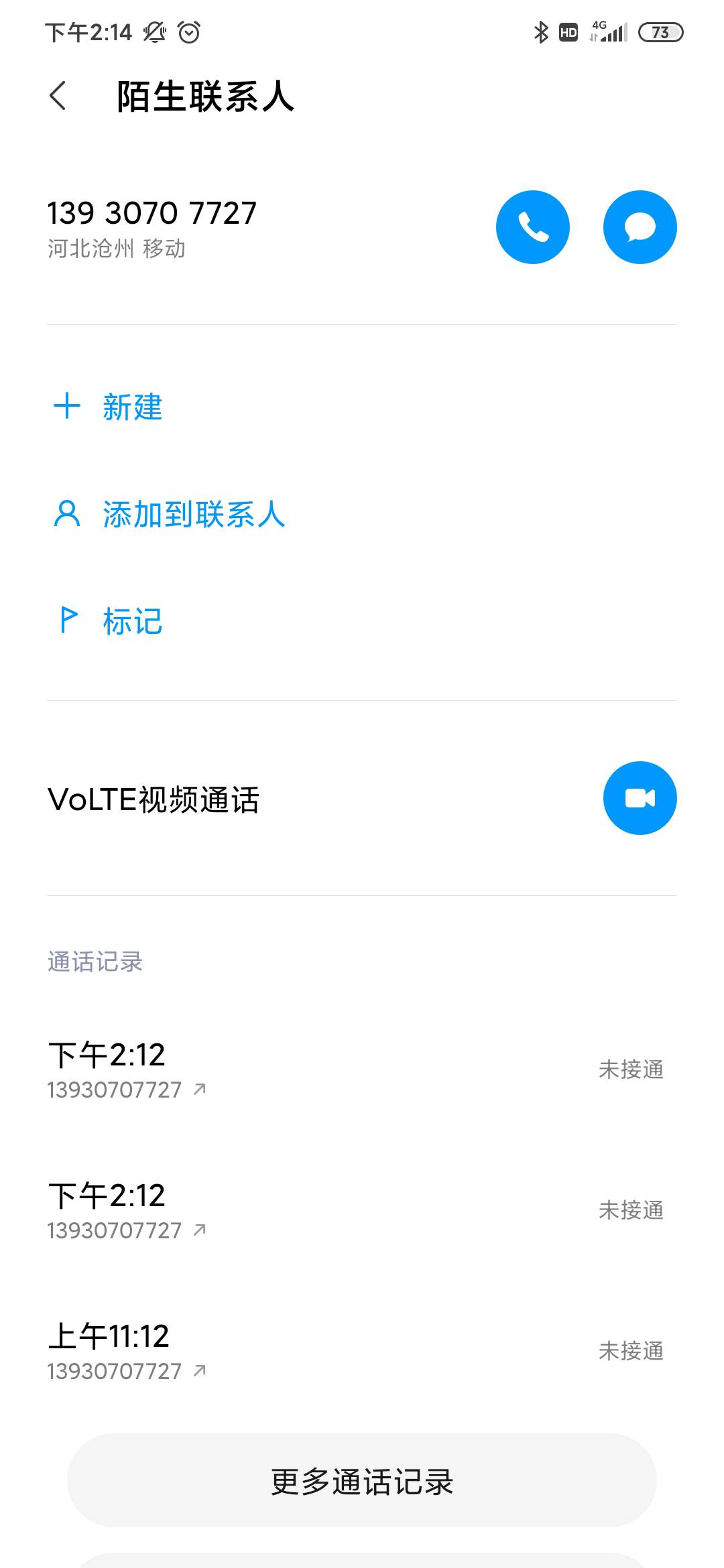Send a message to this number

pos(640,227)
